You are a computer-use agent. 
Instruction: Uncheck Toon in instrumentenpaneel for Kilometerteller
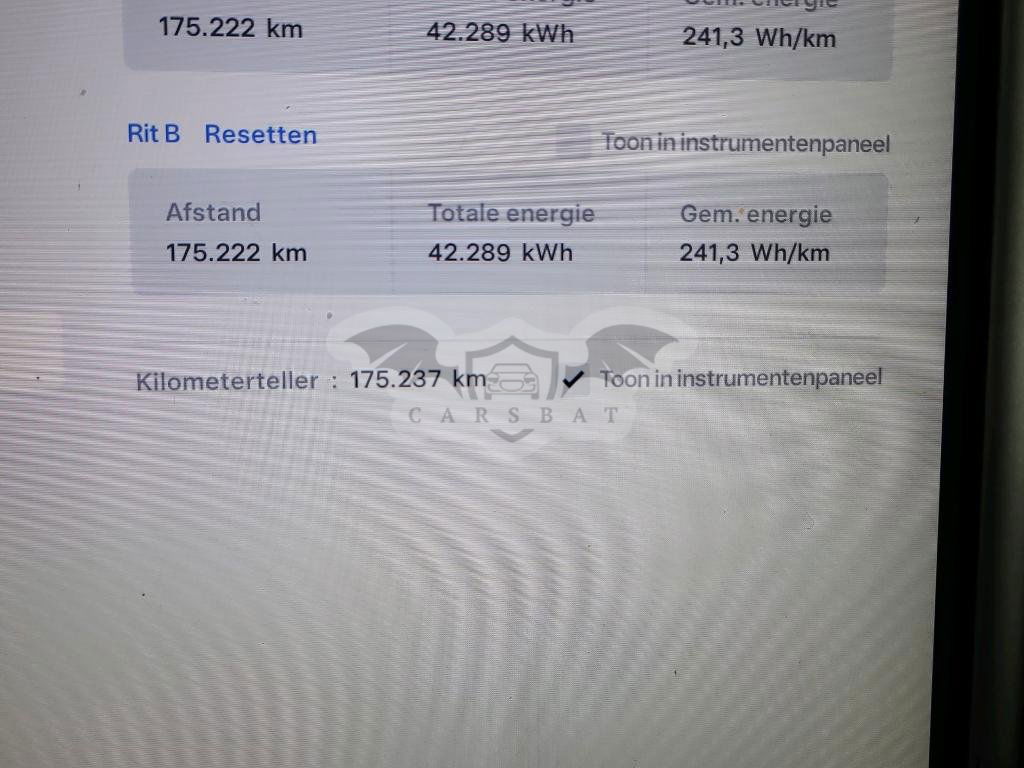[574, 379]
